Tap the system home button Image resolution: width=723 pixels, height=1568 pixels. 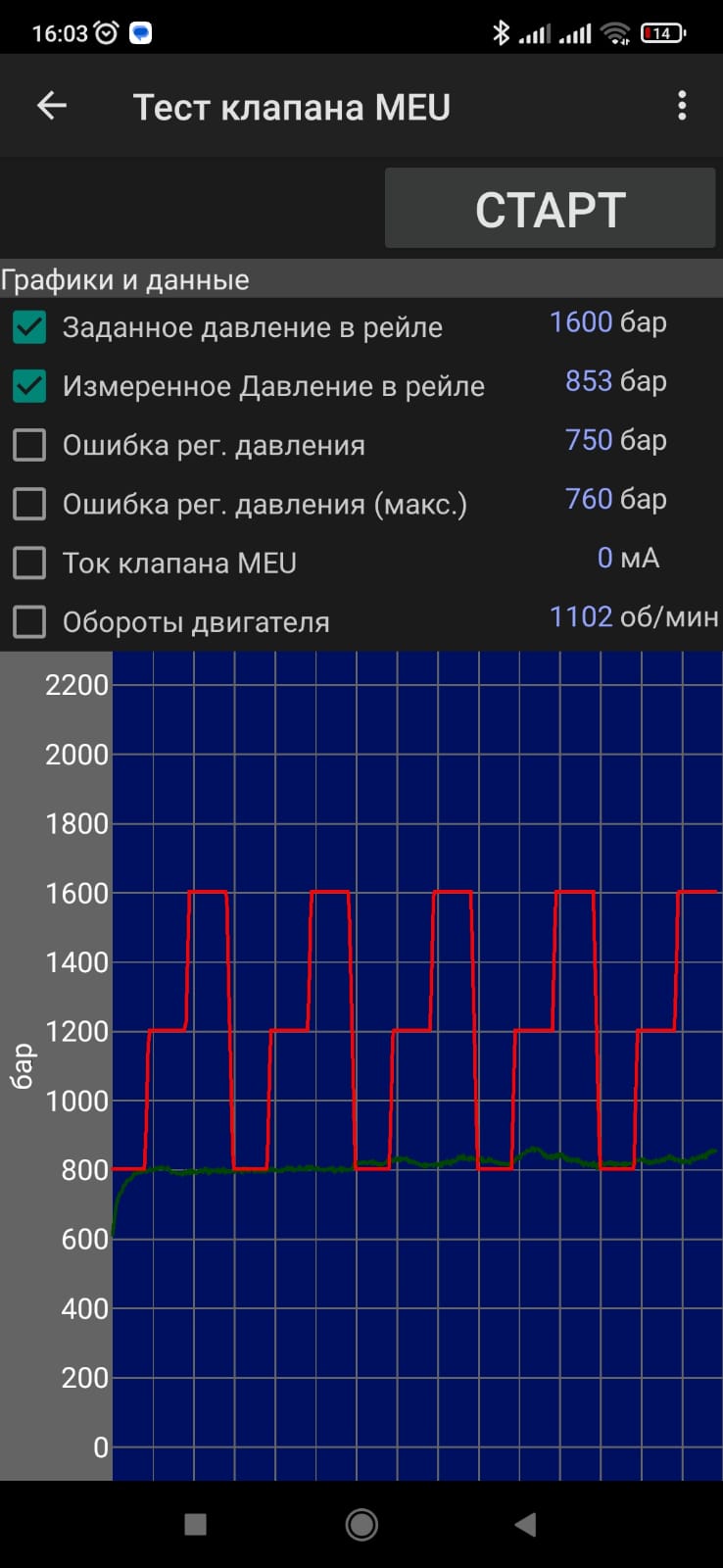point(361,1524)
